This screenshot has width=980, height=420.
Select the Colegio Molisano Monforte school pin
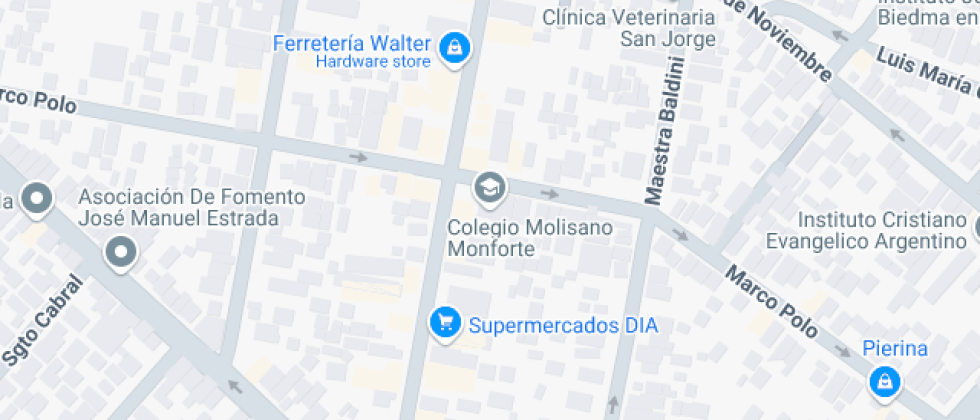[489, 189]
